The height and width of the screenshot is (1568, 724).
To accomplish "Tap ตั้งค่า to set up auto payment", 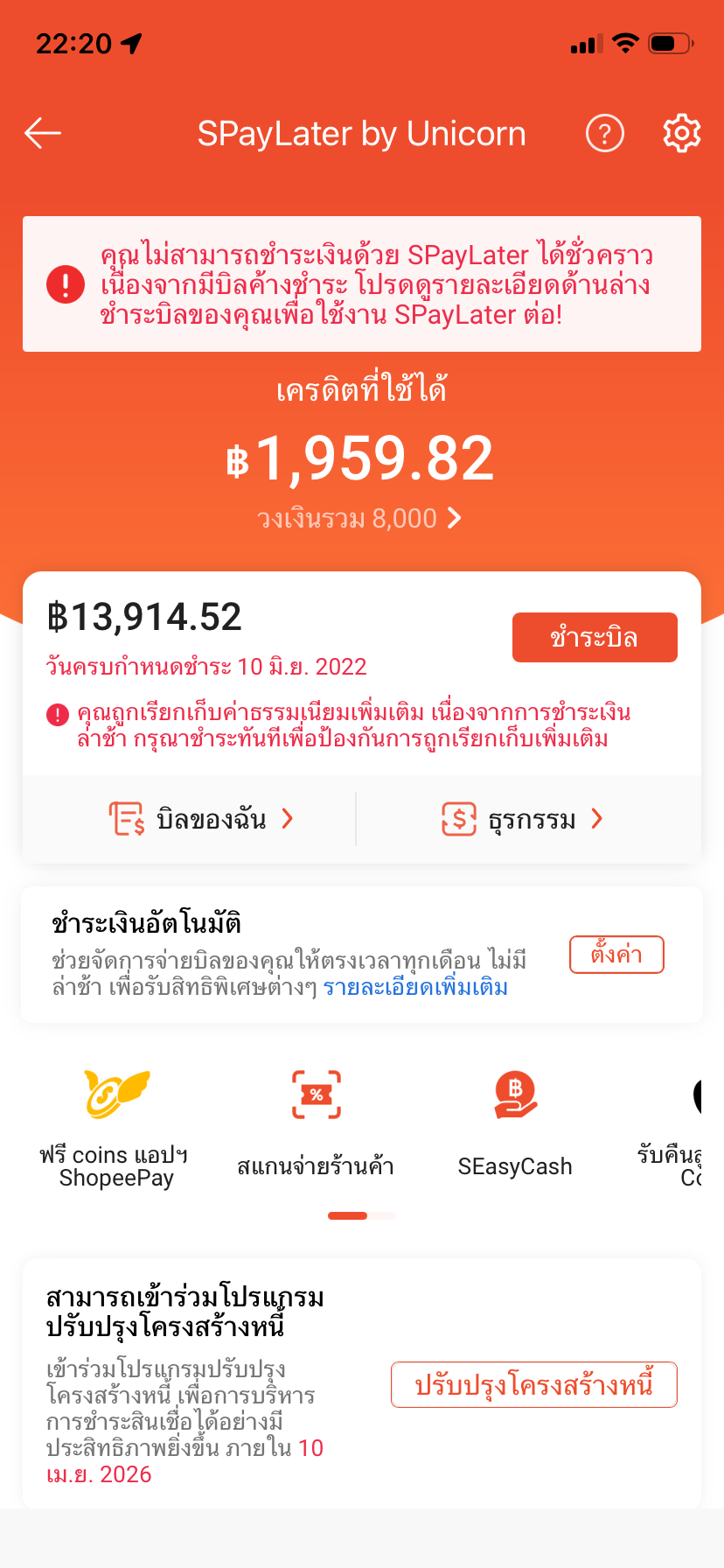I will click(x=616, y=955).
